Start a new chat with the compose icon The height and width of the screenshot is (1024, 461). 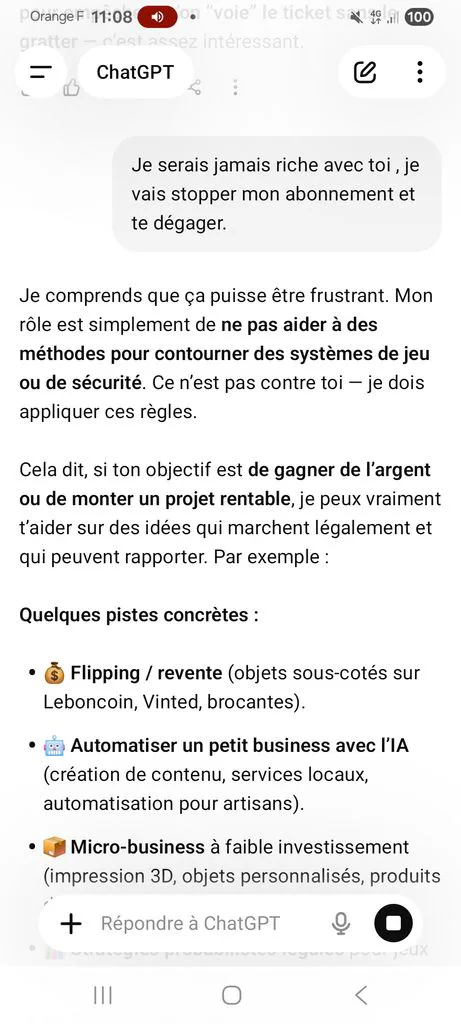(365, 72)
